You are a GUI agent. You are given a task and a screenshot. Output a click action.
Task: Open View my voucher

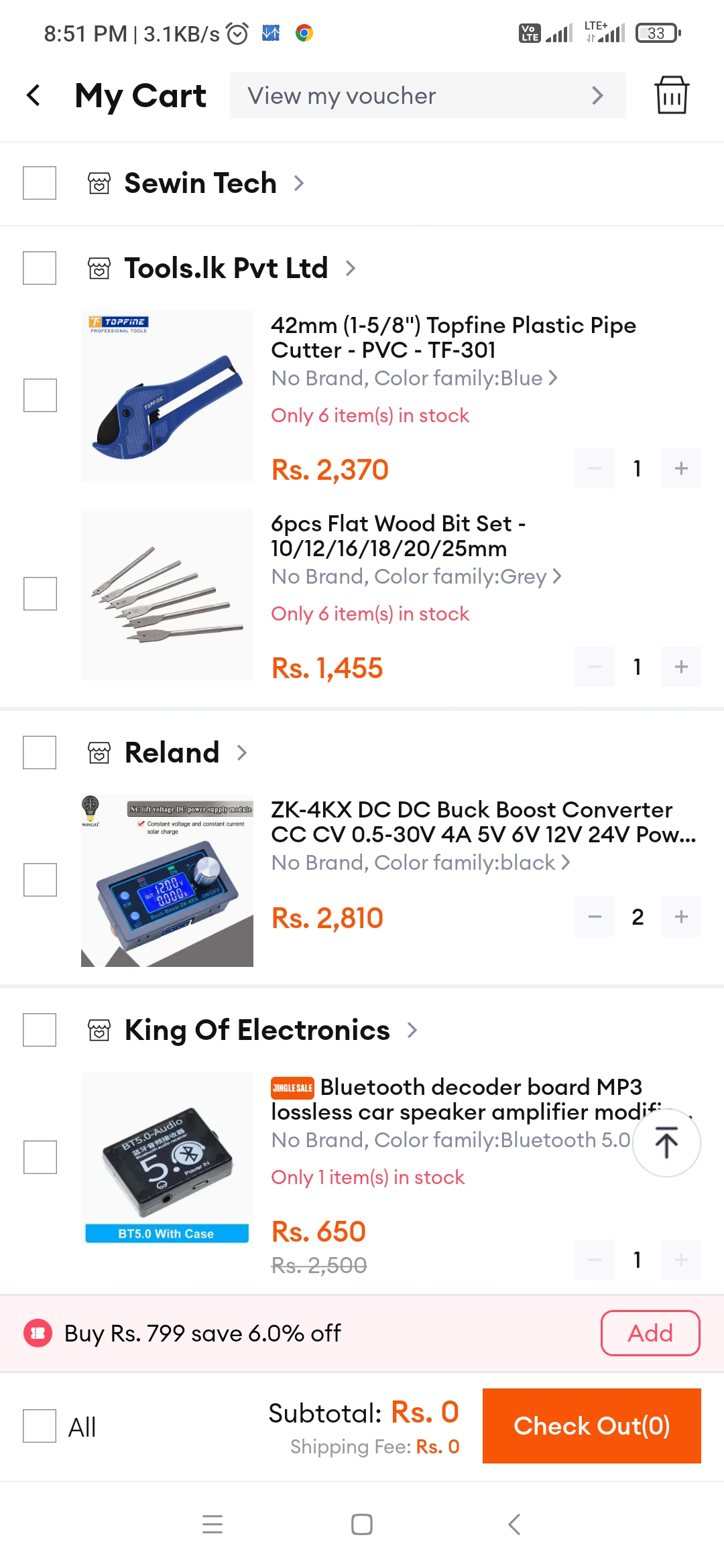coord(428,96)
